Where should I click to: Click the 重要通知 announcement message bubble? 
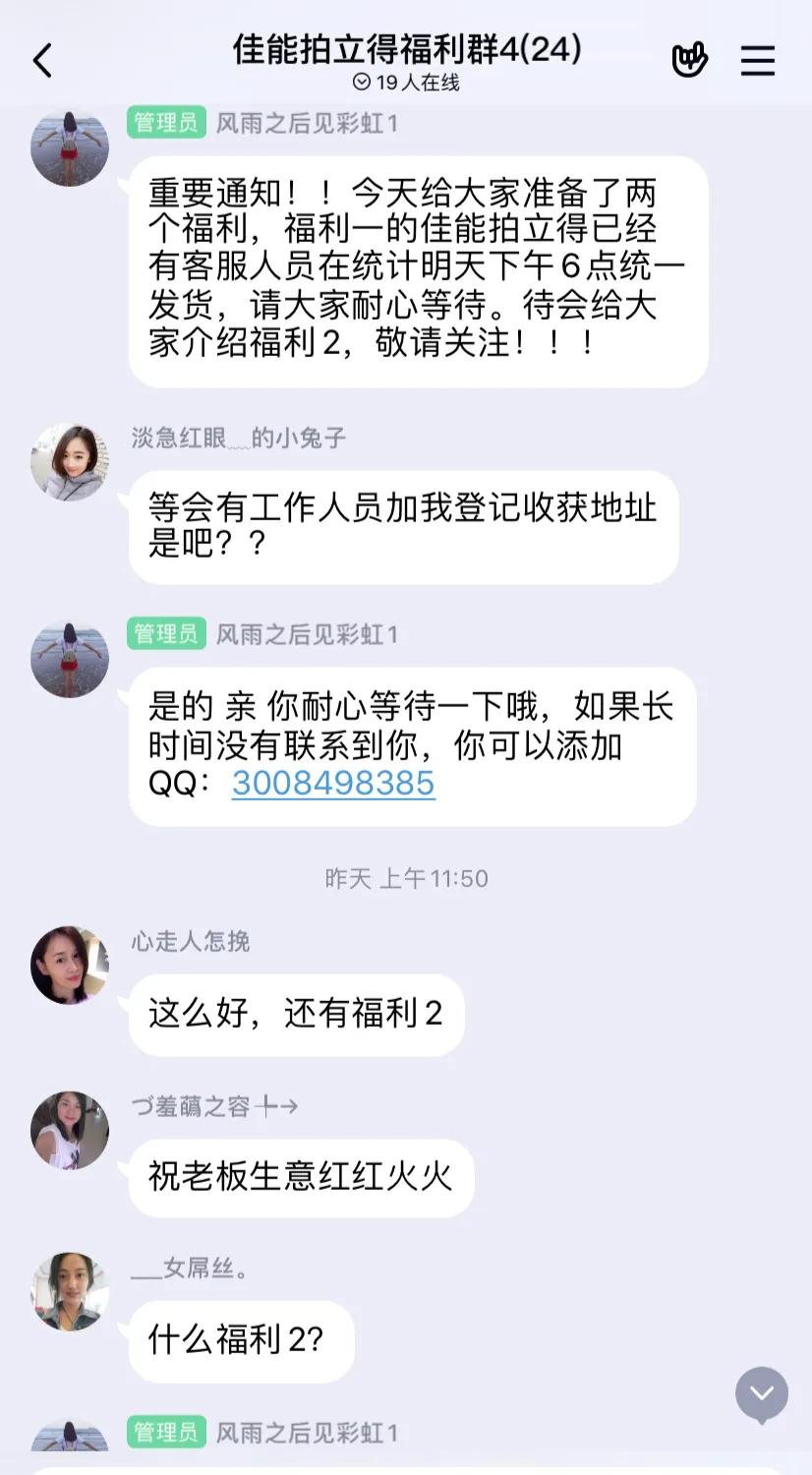[x=419, y=271]
